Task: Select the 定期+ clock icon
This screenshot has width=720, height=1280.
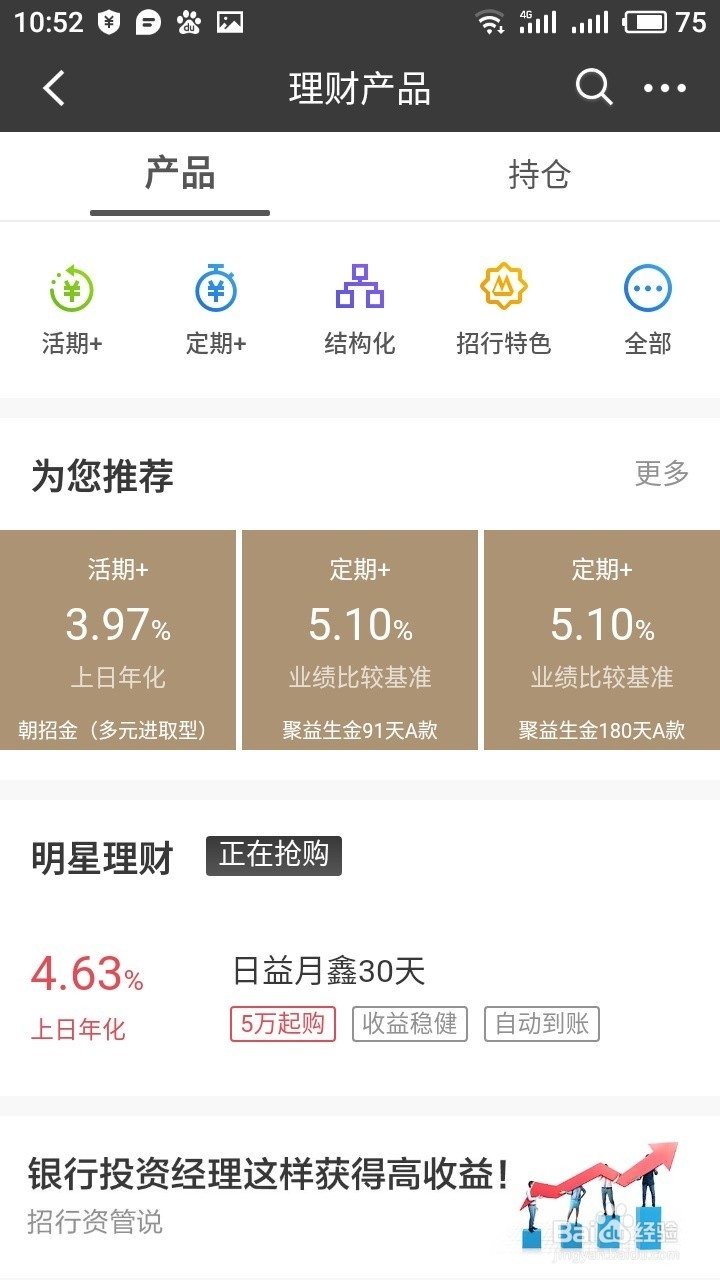Action: 215,305
